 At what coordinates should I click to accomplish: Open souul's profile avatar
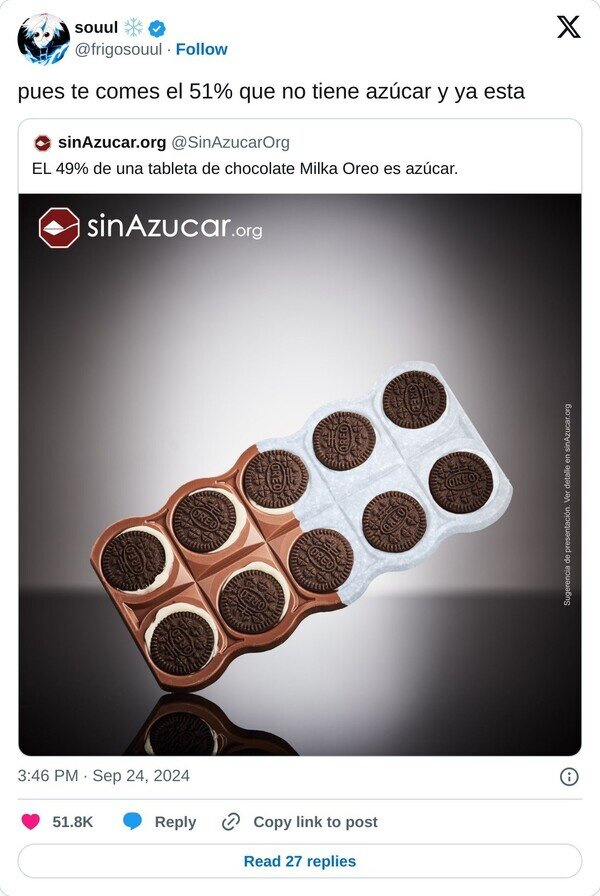click(x=43, y=39)
